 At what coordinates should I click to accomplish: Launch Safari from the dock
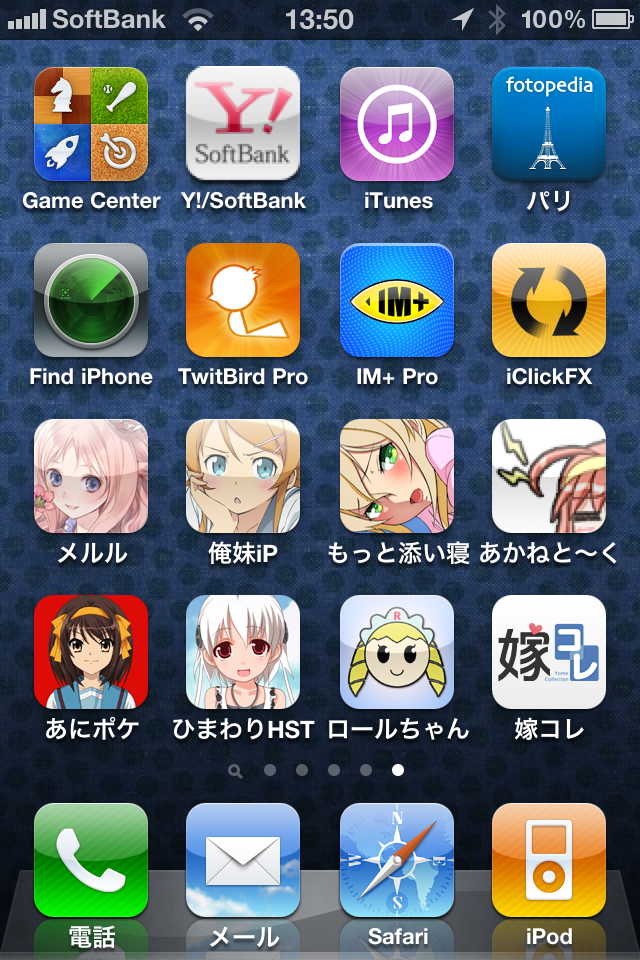pyautogui.click(x=397, y=860)
